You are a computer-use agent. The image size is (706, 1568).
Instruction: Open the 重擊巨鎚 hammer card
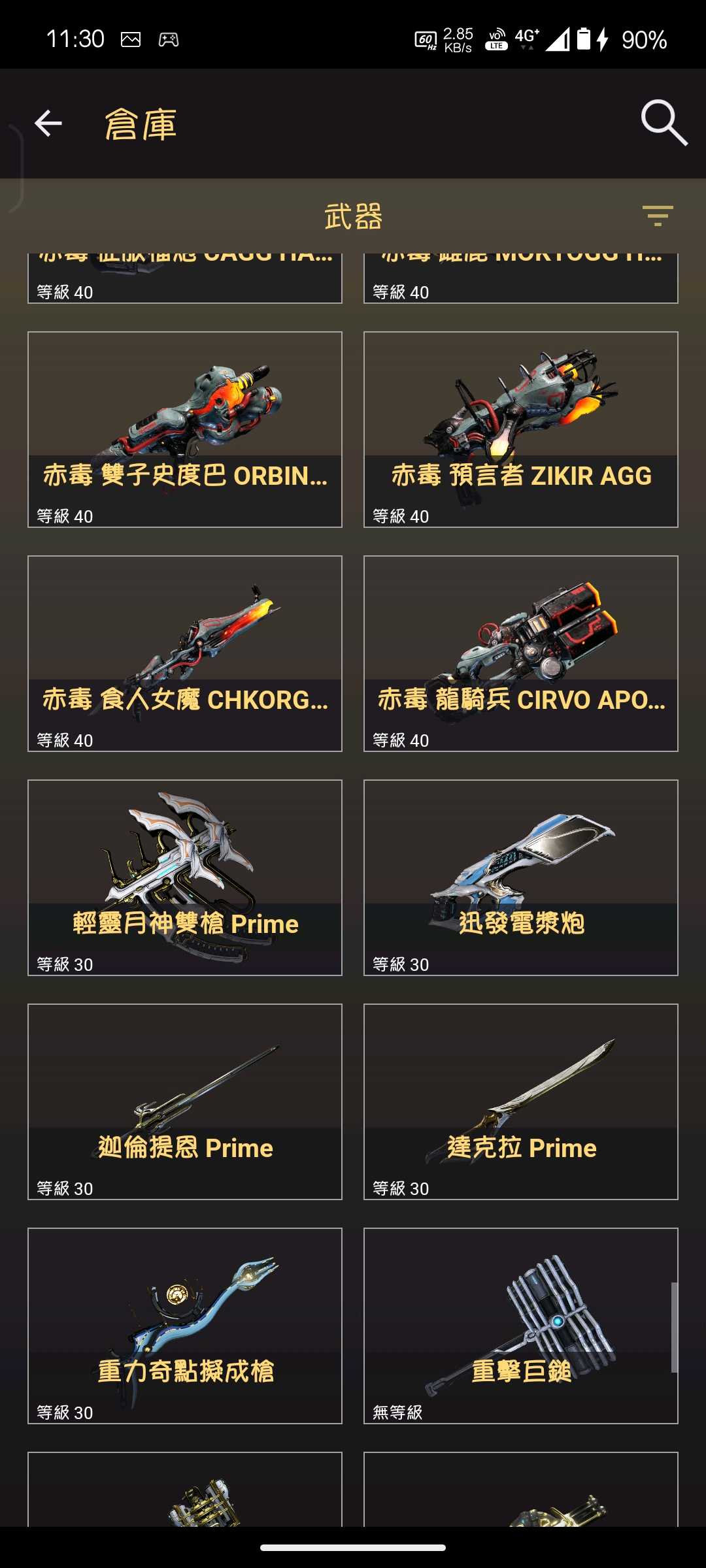pos(521,1326)
